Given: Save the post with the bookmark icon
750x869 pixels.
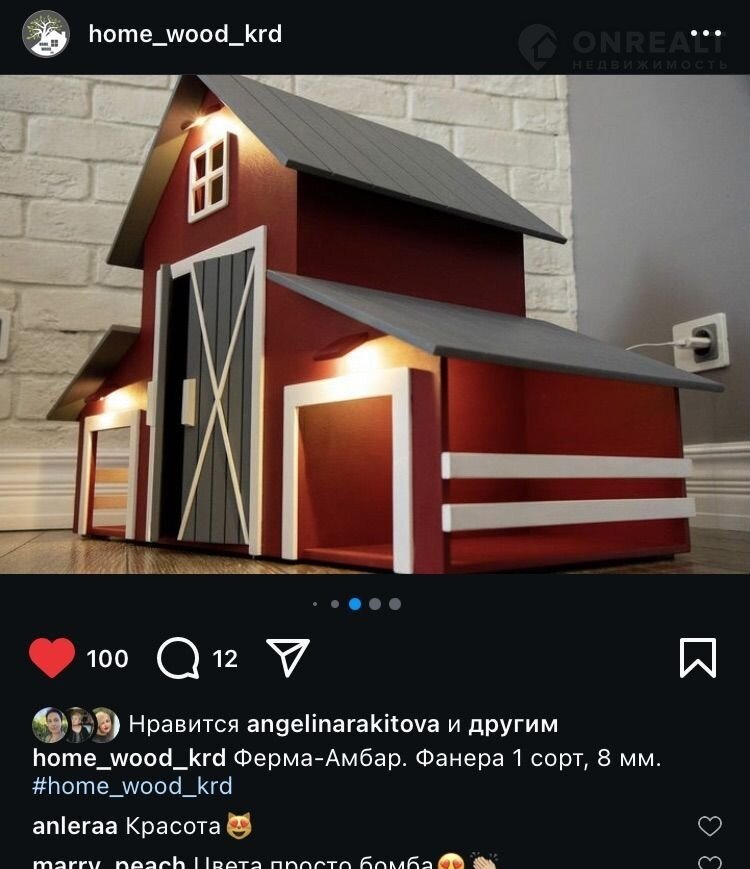Looking at the screenshot, I should click(697, 658).
